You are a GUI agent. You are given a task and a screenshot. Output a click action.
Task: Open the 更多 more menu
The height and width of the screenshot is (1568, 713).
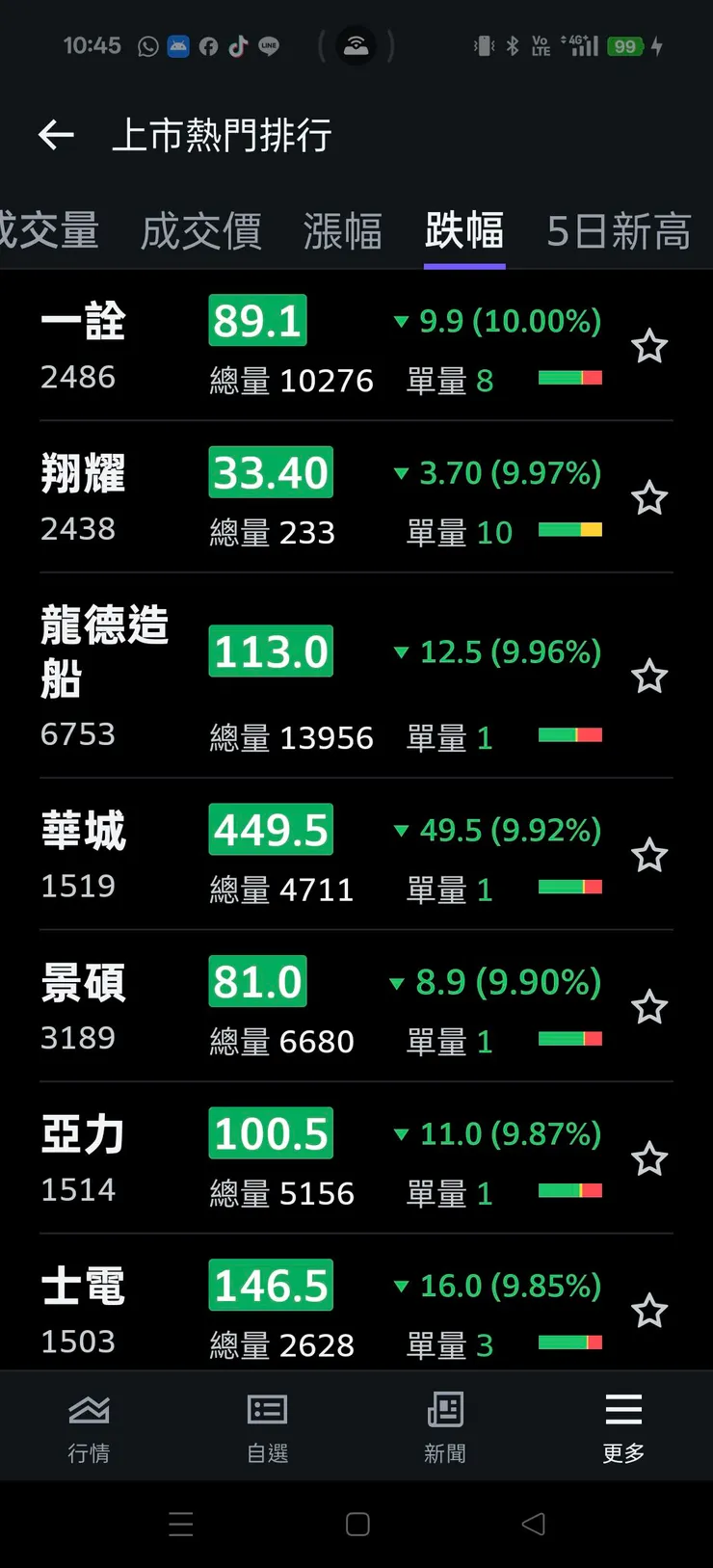pyautogui.click(x=622, y=1422)
